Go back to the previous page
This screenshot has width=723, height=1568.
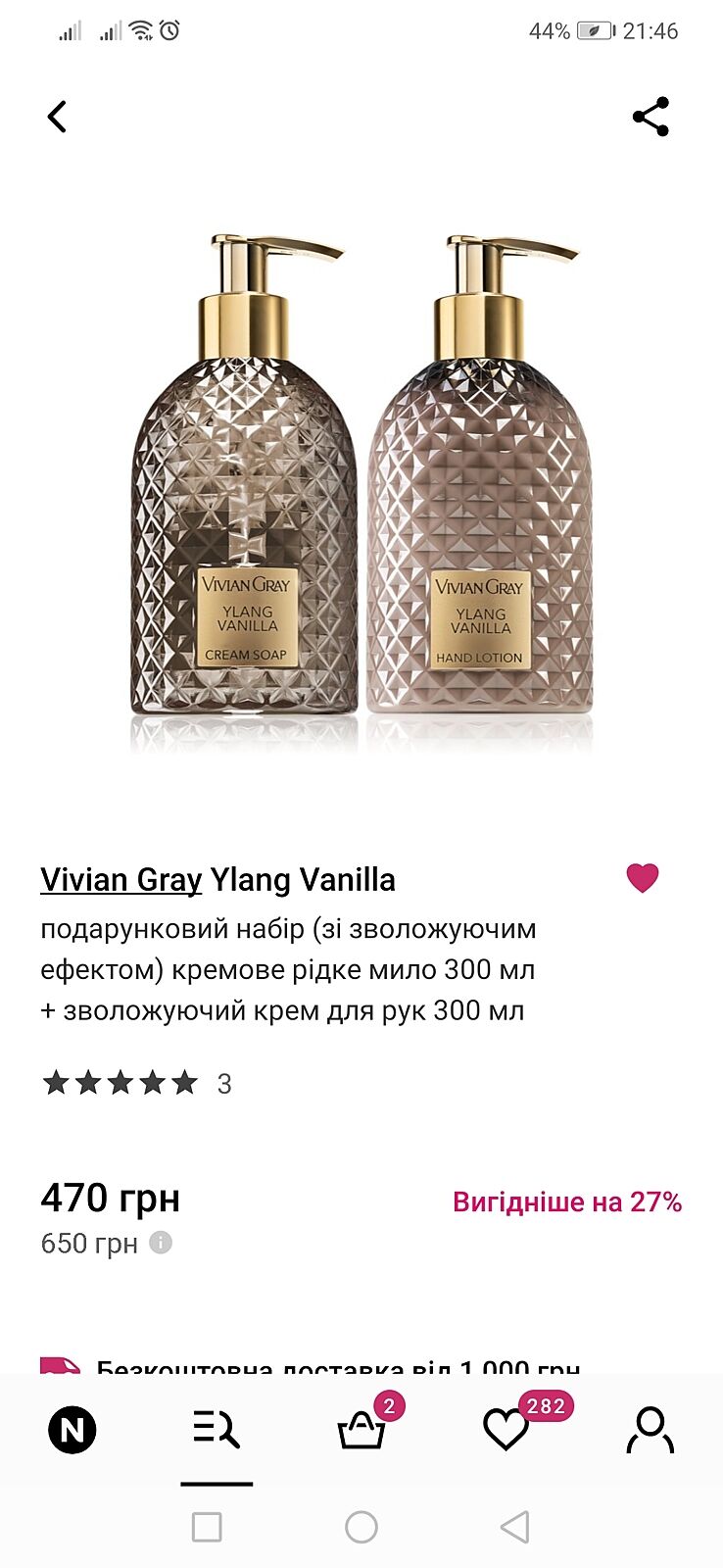[58, 117]
